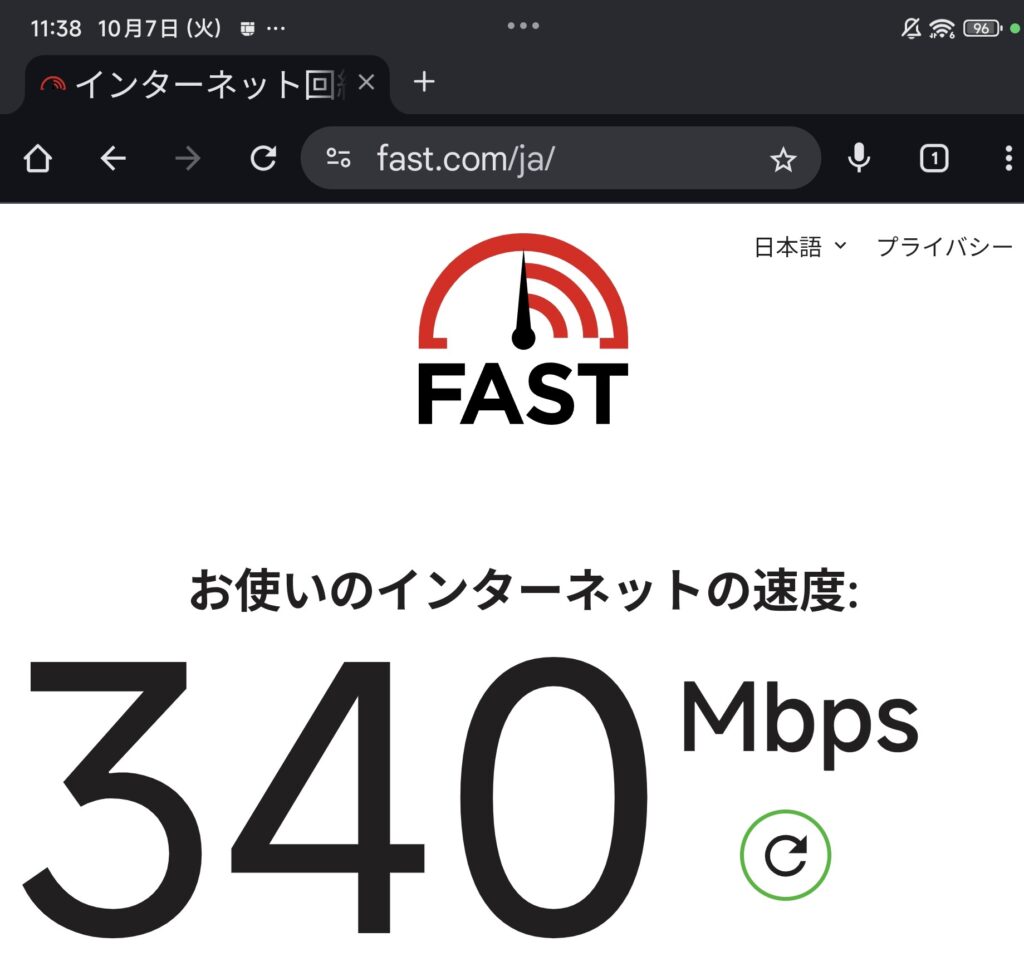Open site info icon in address bar
The height and width of the screenshot is (976, 1024).
(339, 158)
